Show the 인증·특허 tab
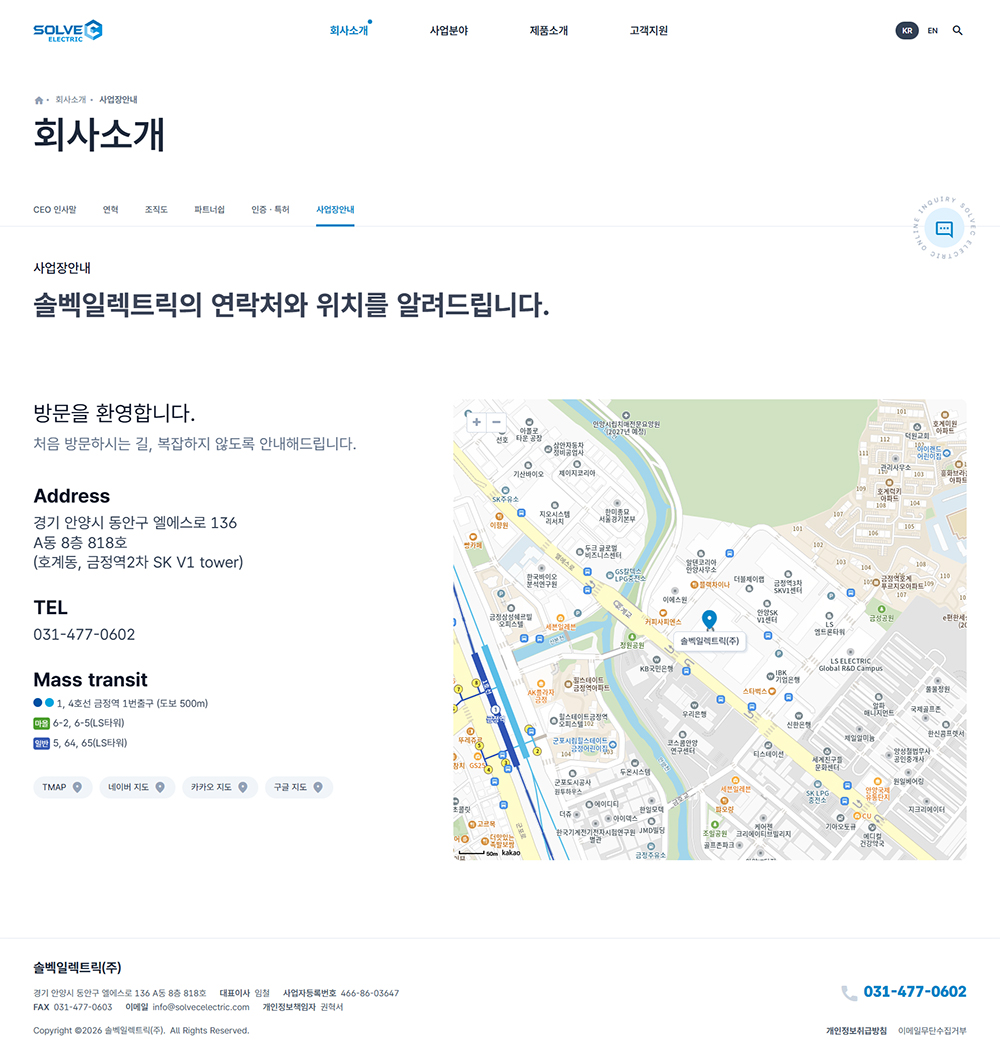 270,210
